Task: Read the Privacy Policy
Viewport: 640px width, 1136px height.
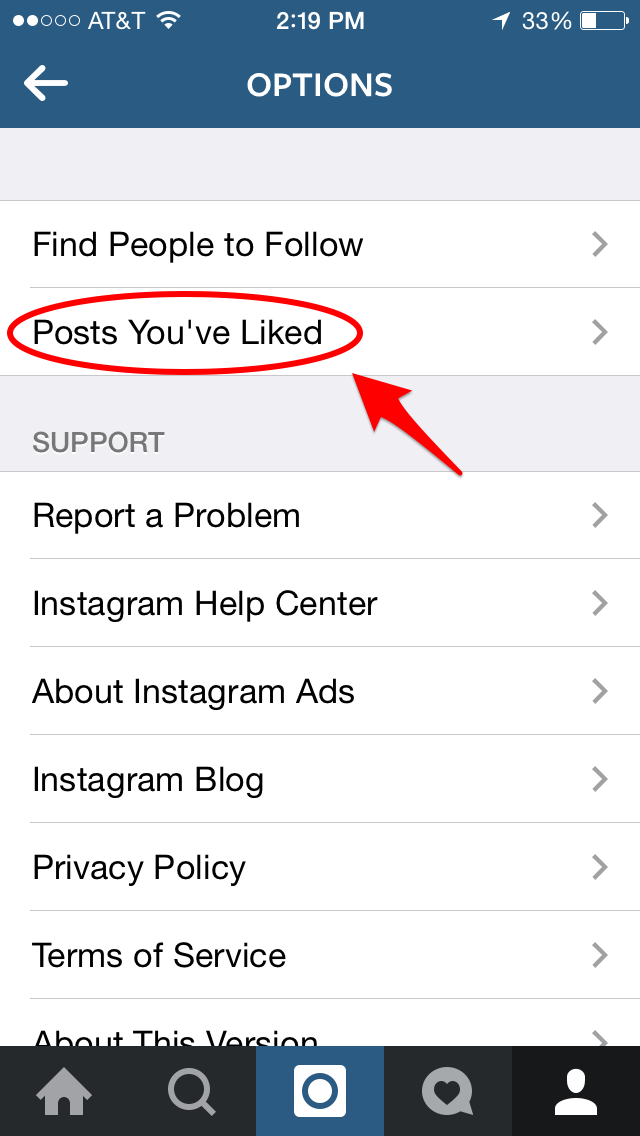Action: [320, 866]
